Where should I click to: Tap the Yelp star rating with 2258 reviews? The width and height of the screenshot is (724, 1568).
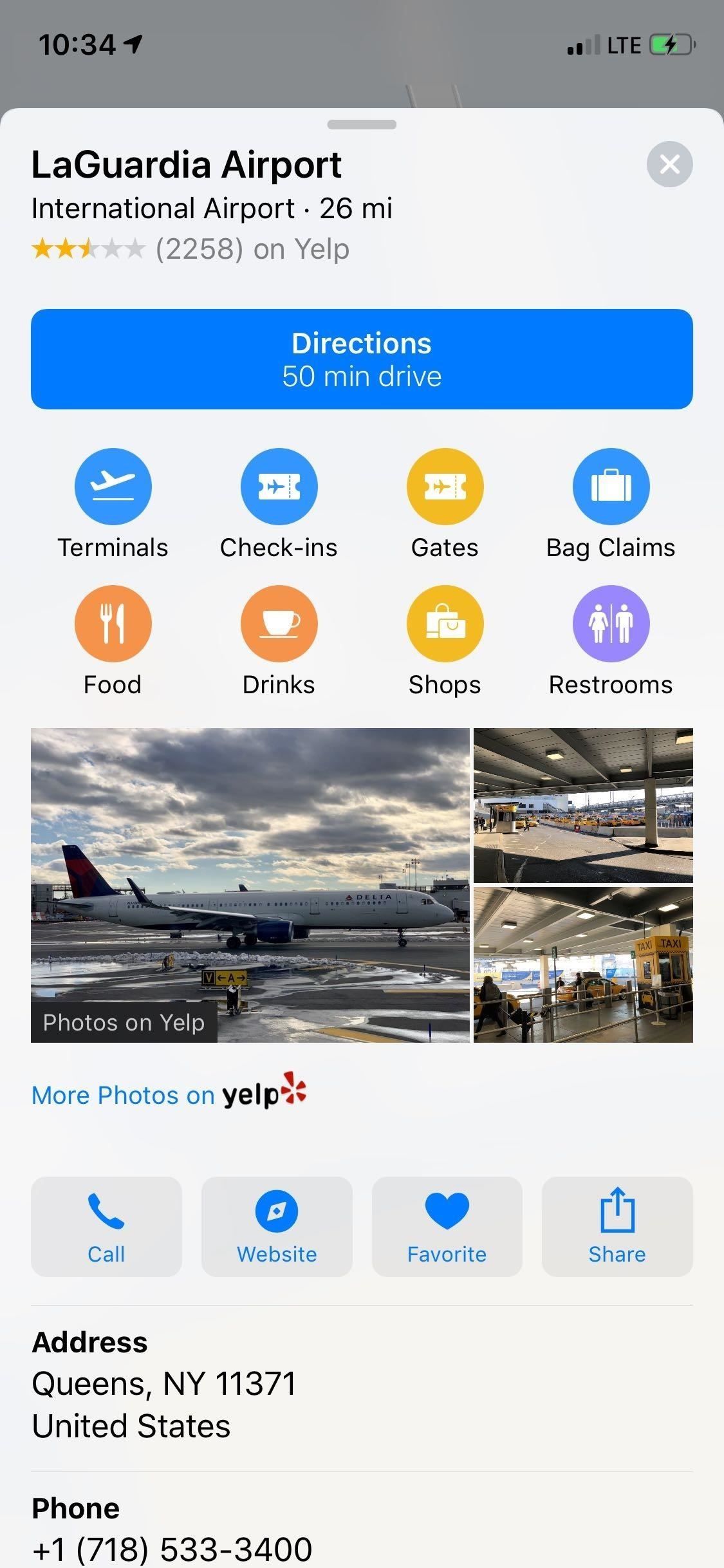190,249
